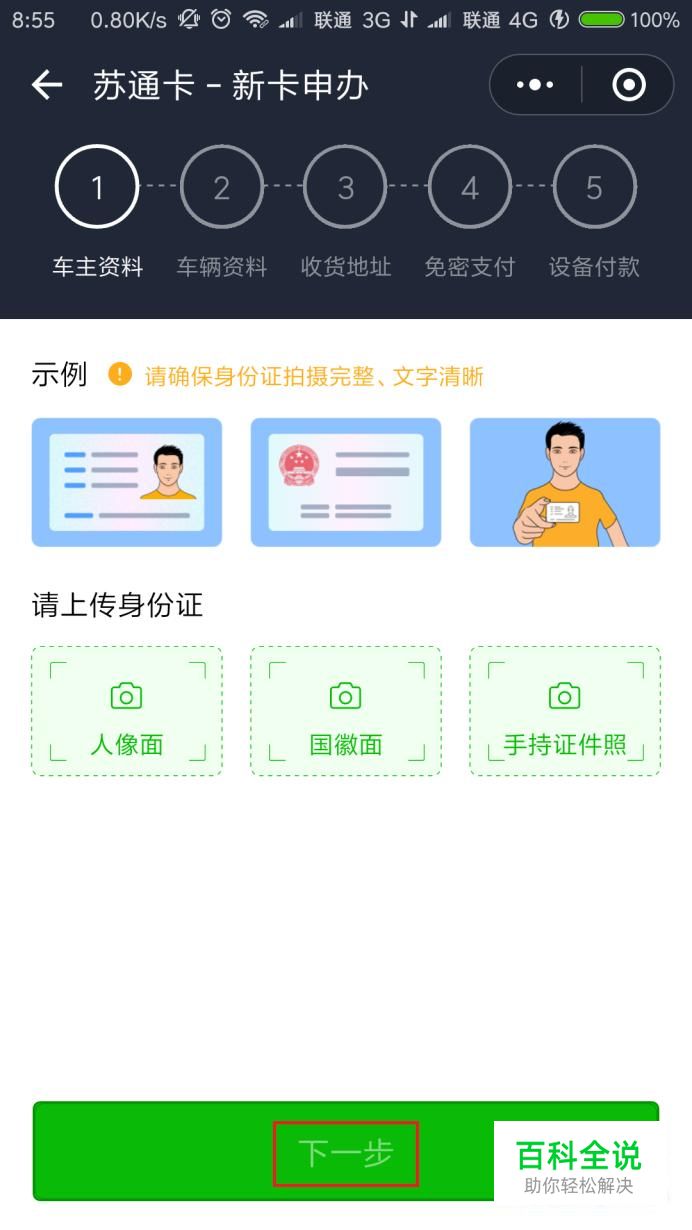
Task: Close the mini program via the circle icon
Action: pos(628,85)
